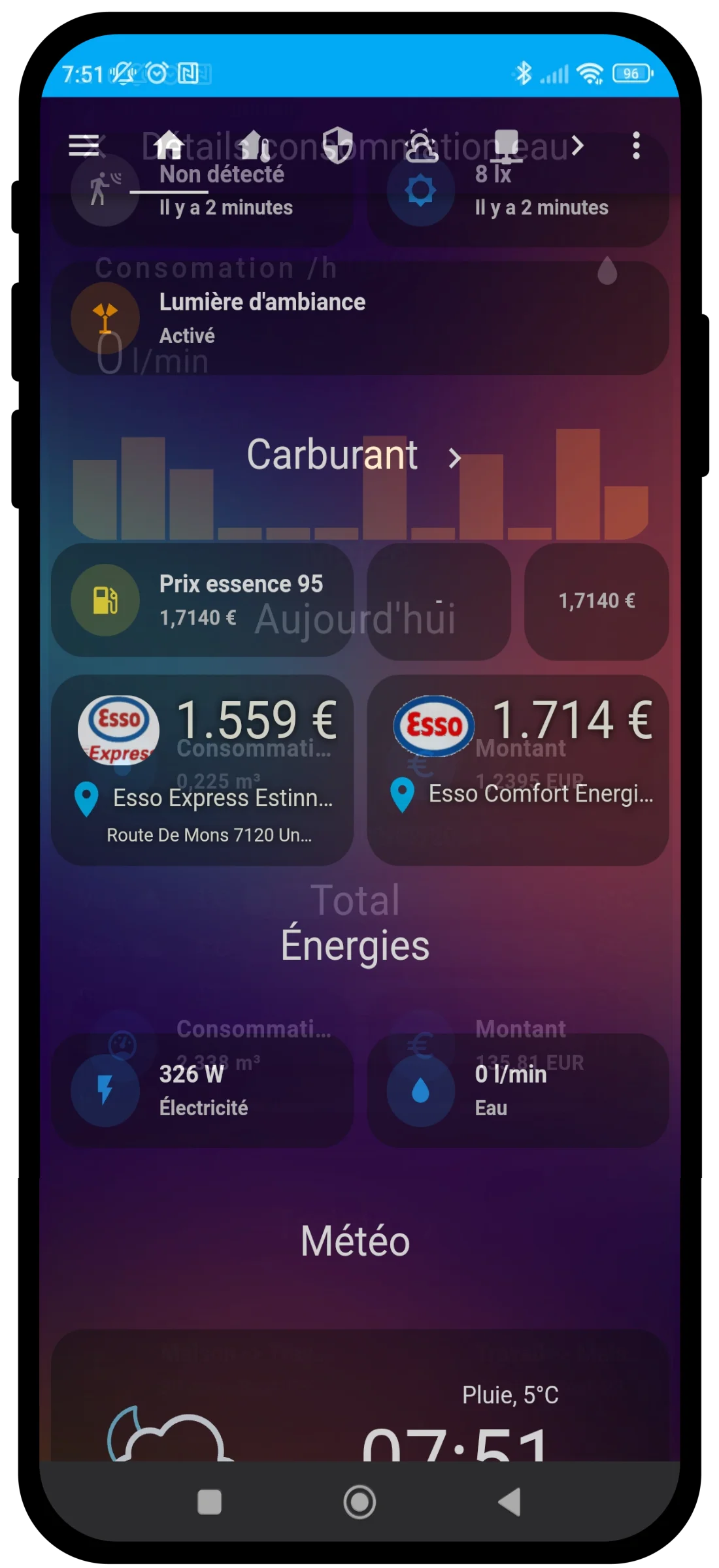The height and width of the screenshot is (1568, 719).
Task: Return to the Android home screen
Action: tap(359, 1502)
